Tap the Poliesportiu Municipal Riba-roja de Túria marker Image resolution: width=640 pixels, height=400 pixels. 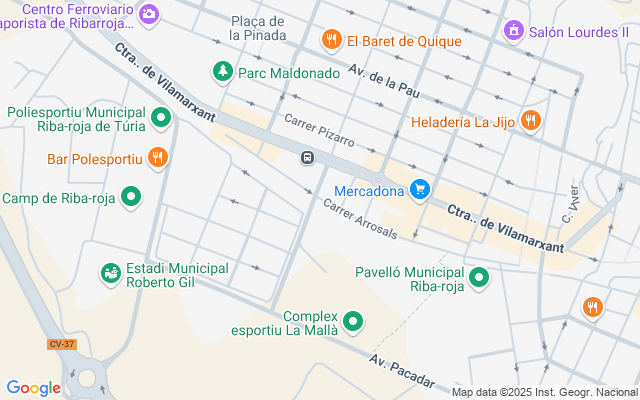coord(161,119)
